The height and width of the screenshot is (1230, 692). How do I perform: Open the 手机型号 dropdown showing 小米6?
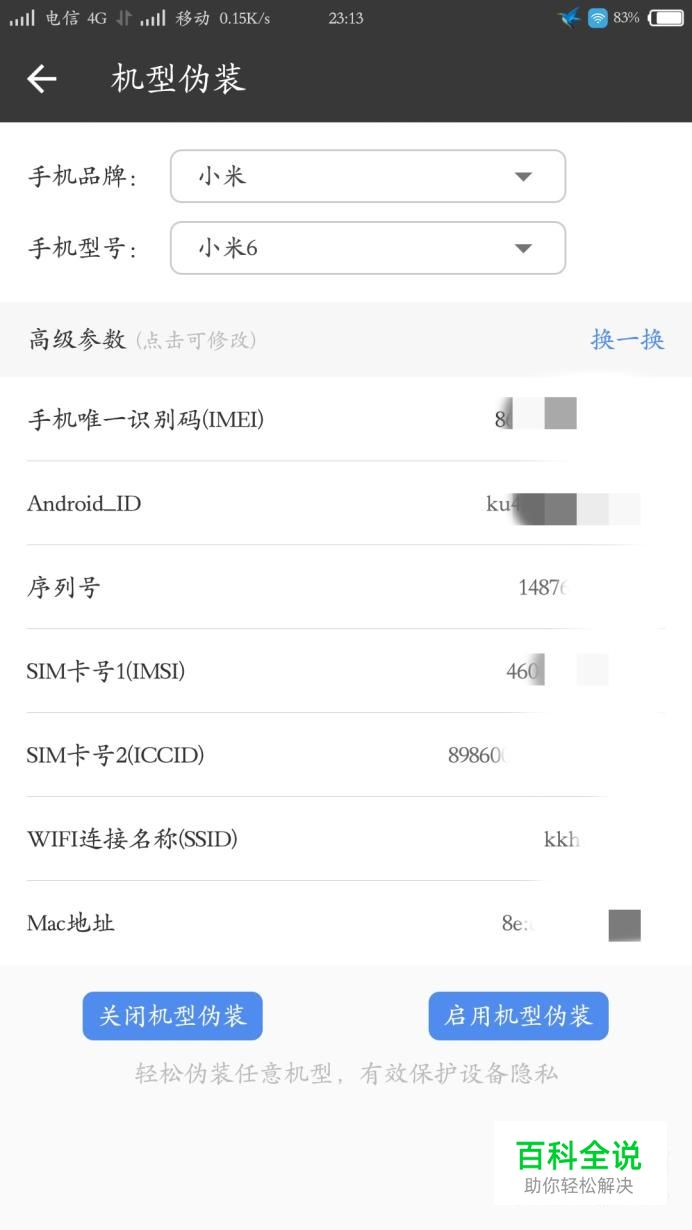pyautogui.click(x=368, y=248)
